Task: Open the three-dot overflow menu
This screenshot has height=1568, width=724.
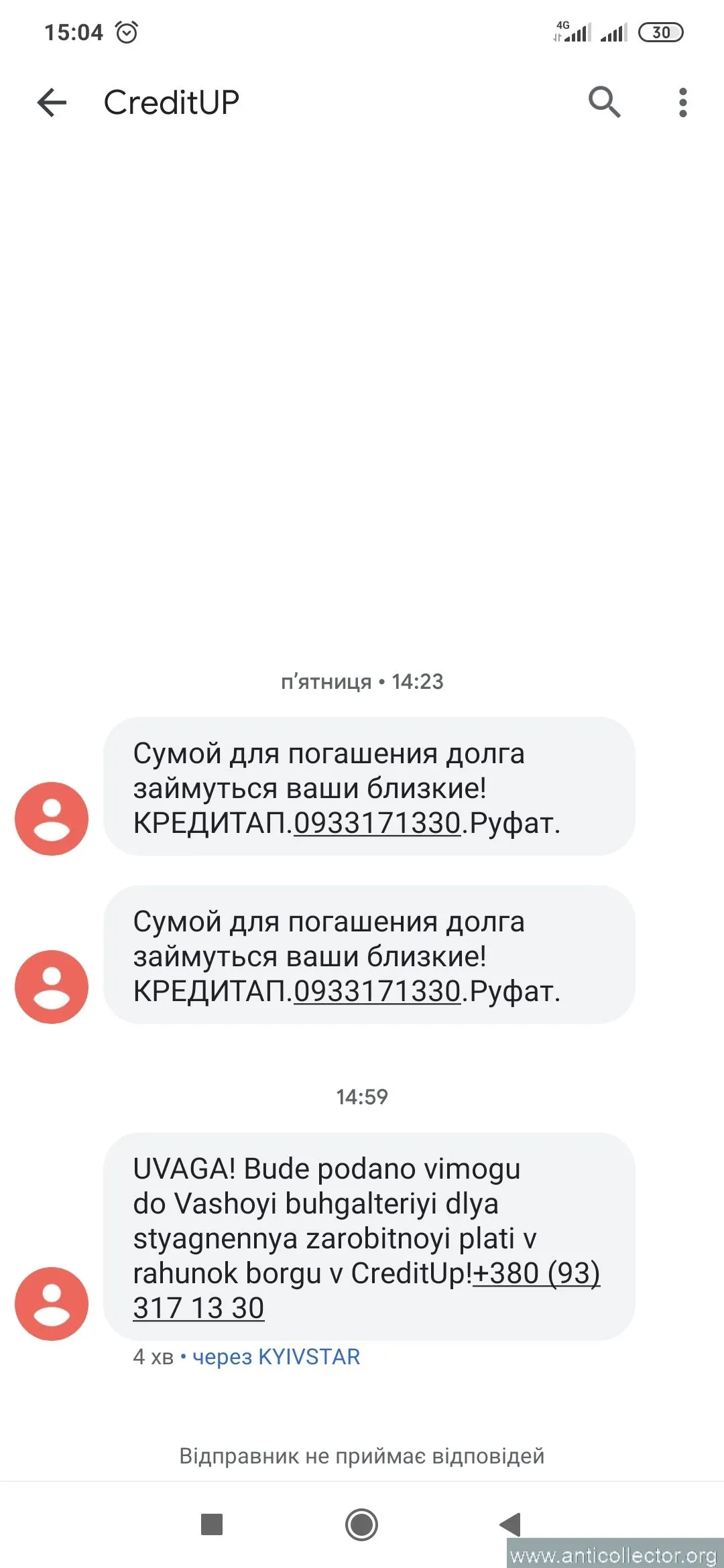Action: [682, 103]
